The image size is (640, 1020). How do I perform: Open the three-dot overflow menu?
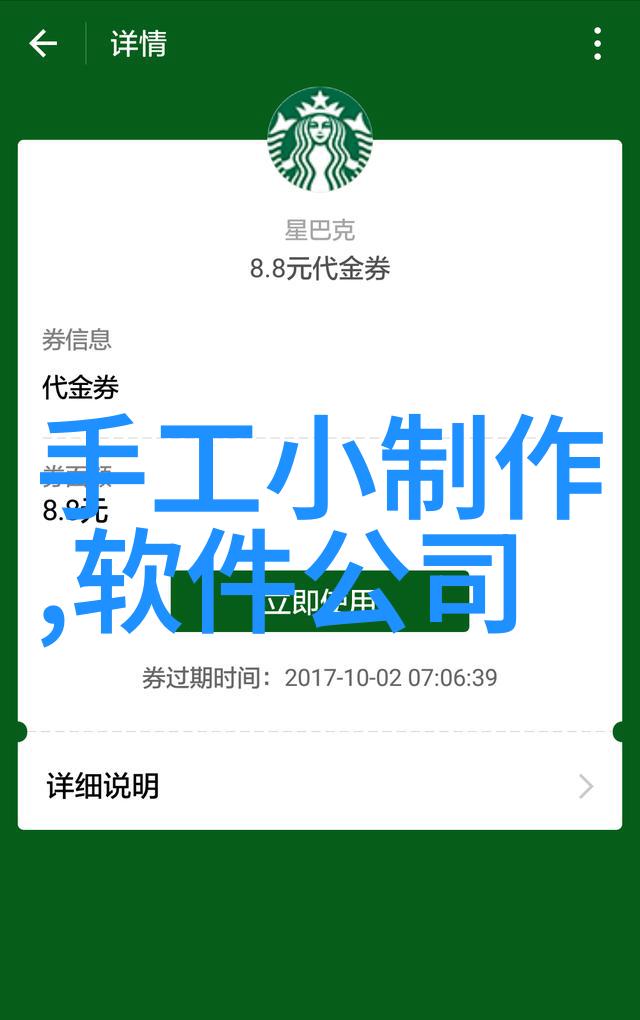597,44
